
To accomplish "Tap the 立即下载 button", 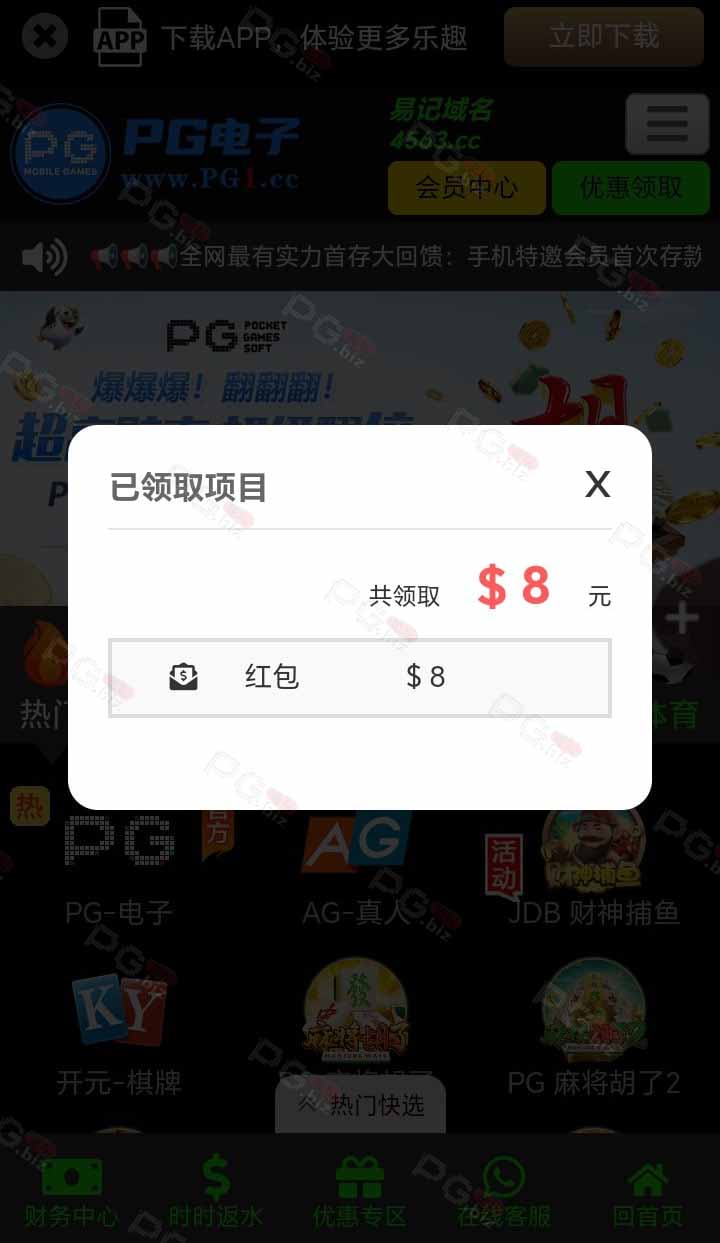I will click(x=604, y=37).
